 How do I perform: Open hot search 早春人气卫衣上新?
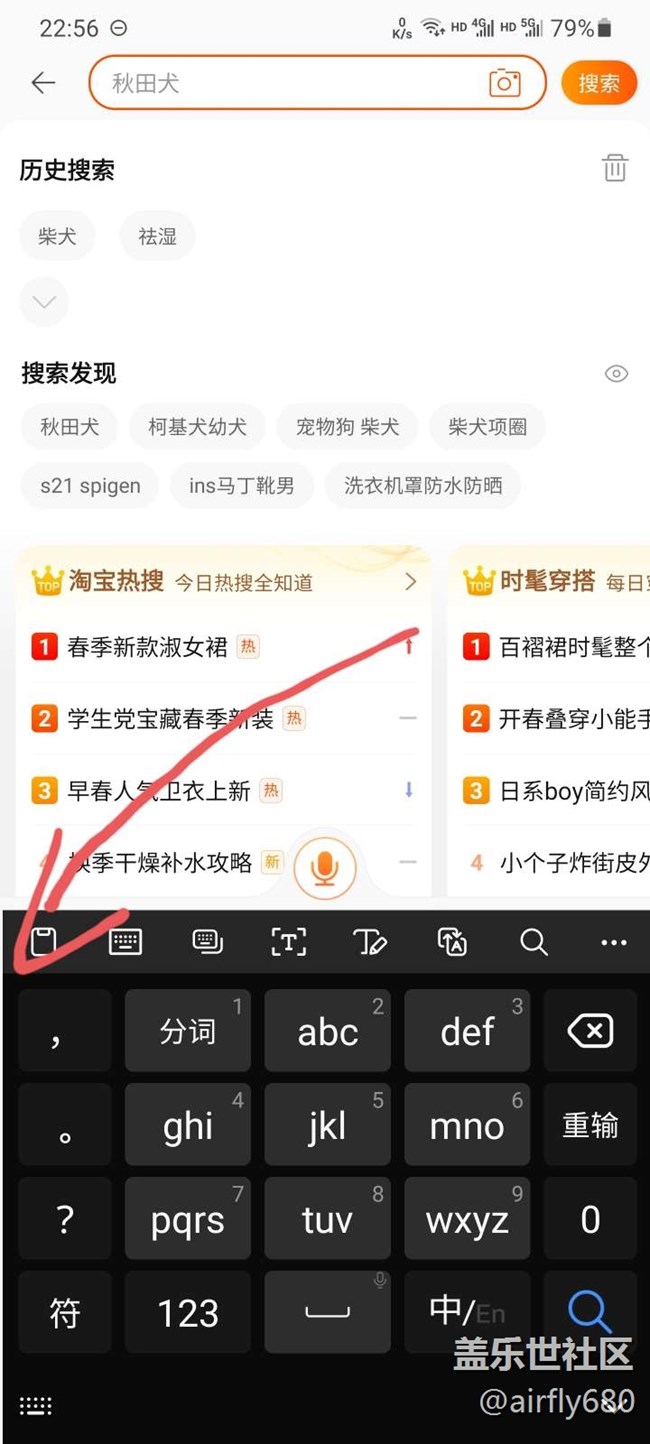[158, 791]
